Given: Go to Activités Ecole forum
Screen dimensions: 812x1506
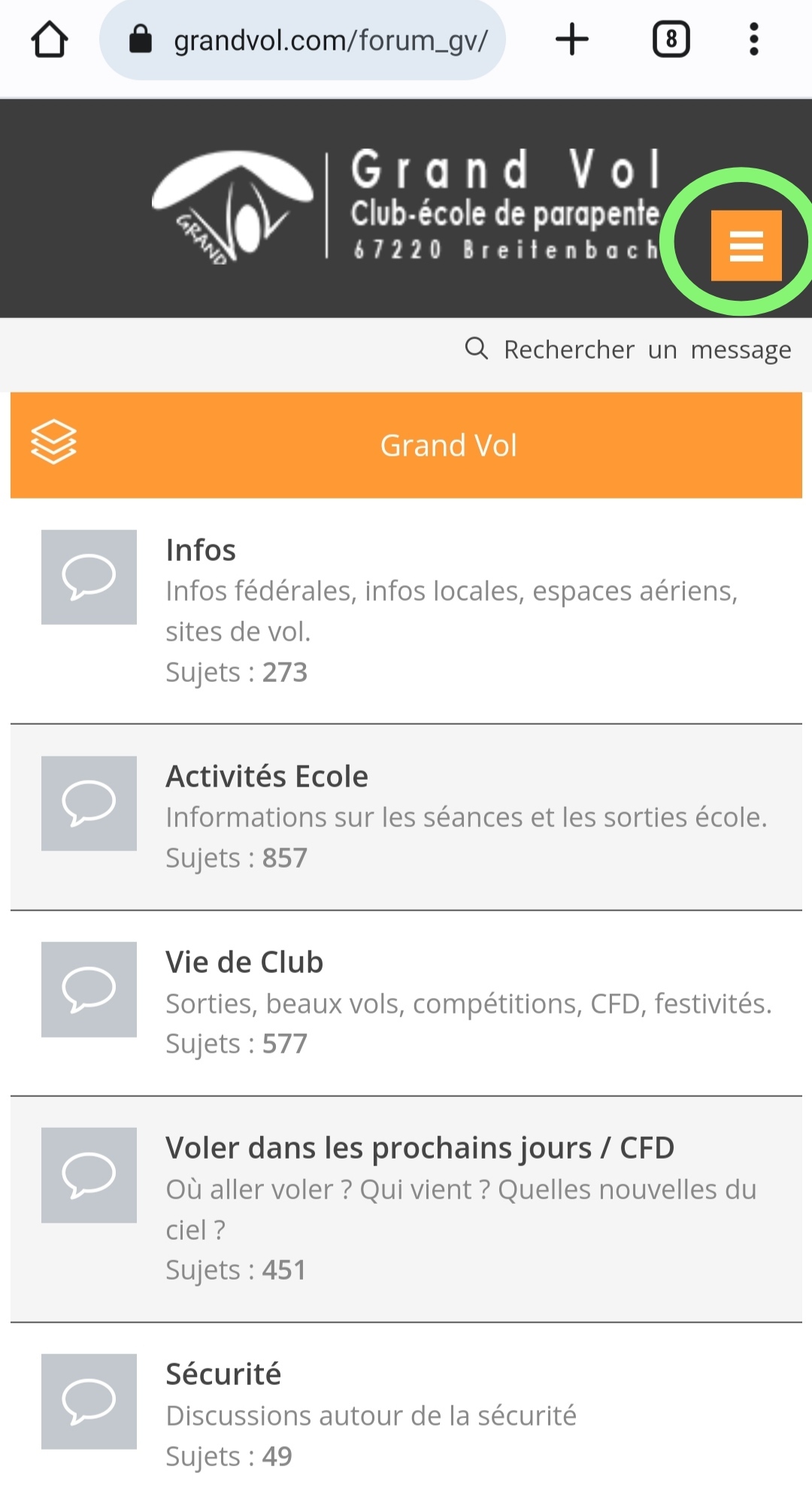Looking at the screenshot, I should click(x=267, y=777).
